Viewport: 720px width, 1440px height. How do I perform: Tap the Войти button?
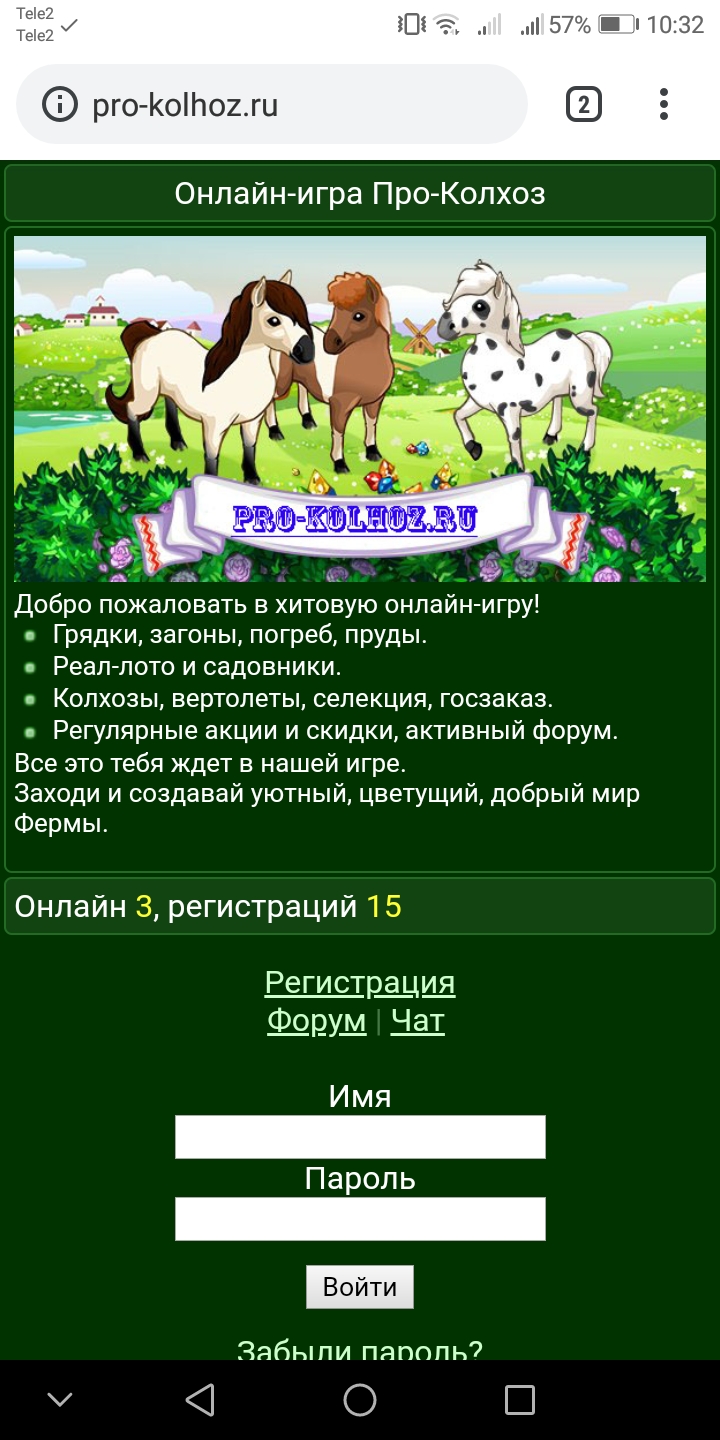pyautogui.click(x=360, y=1287)
